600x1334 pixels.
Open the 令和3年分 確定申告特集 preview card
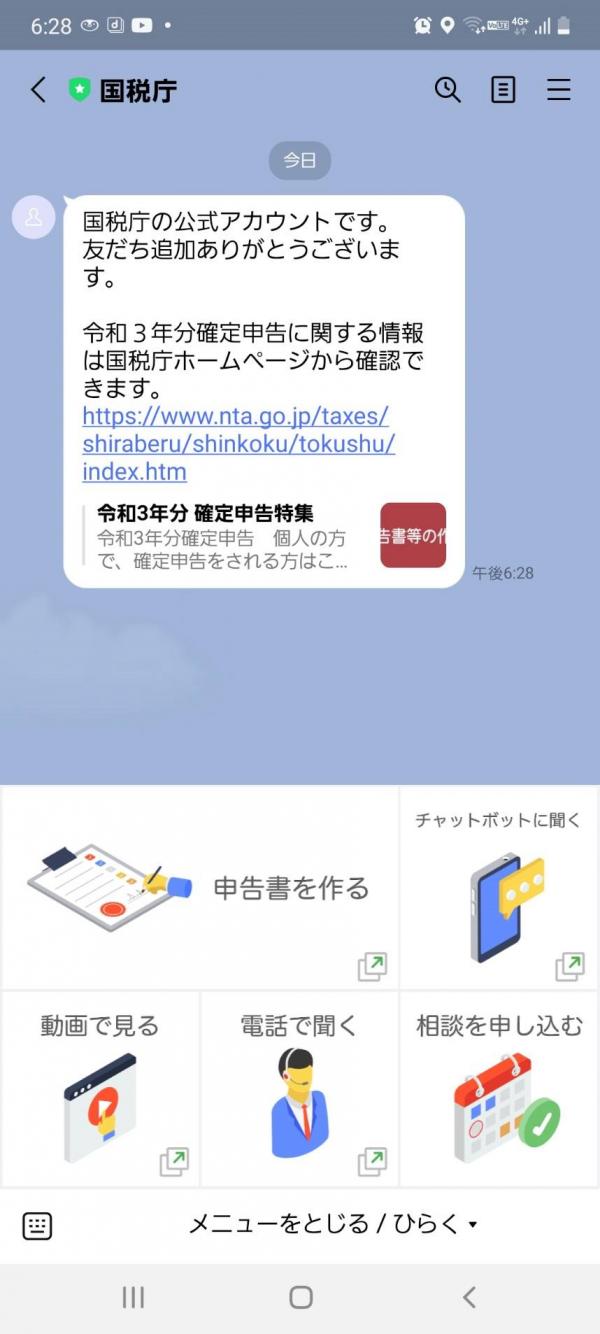coord(265,536)
